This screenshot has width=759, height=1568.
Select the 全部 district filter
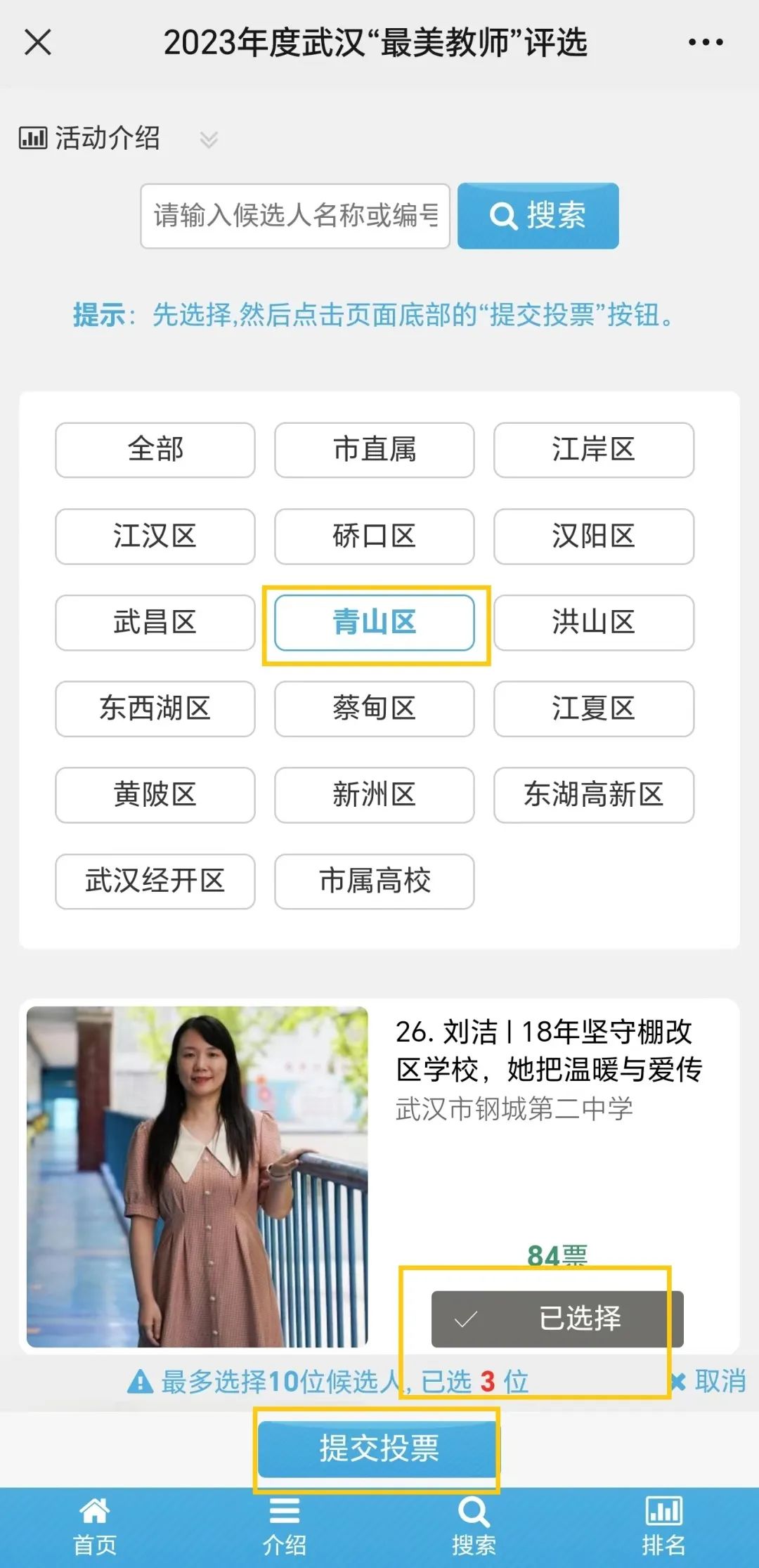tap(155, 450)
